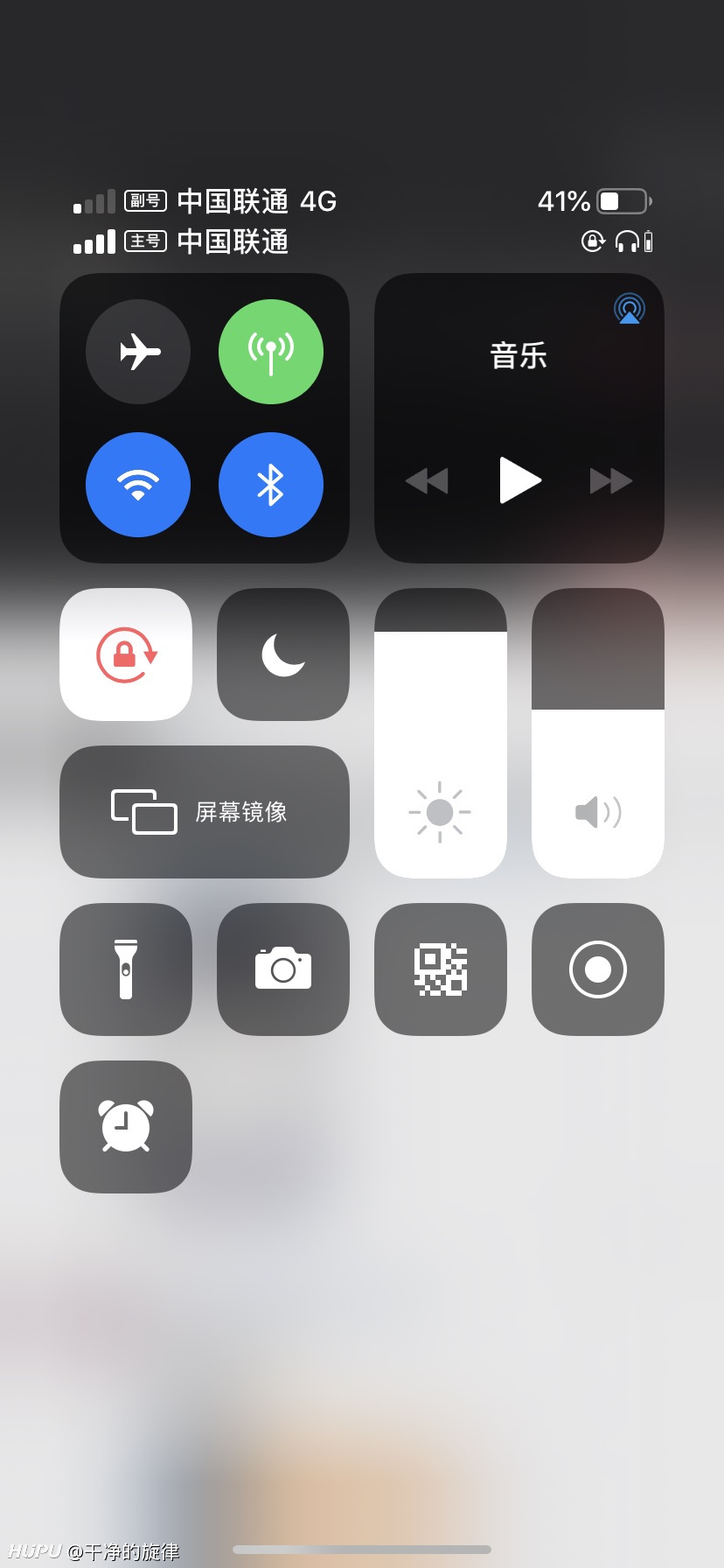Skip to next track
The height and width of the screenshot is (1568, 724).
(x=611, y=480)
